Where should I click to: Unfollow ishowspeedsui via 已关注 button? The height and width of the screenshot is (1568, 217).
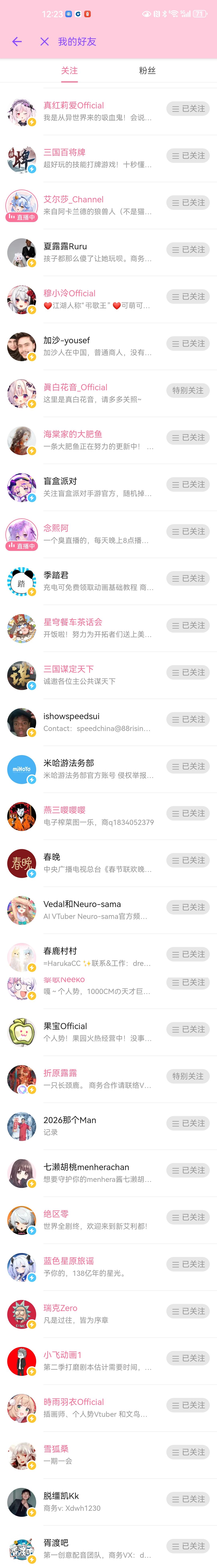(188, 720)
